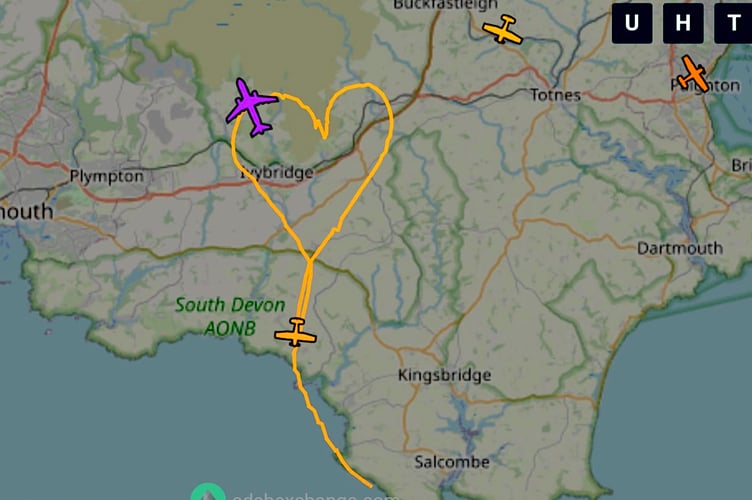Select the orange plane near Paignton
The width and height of the screenshot is (752, 500).
point(692,74)
